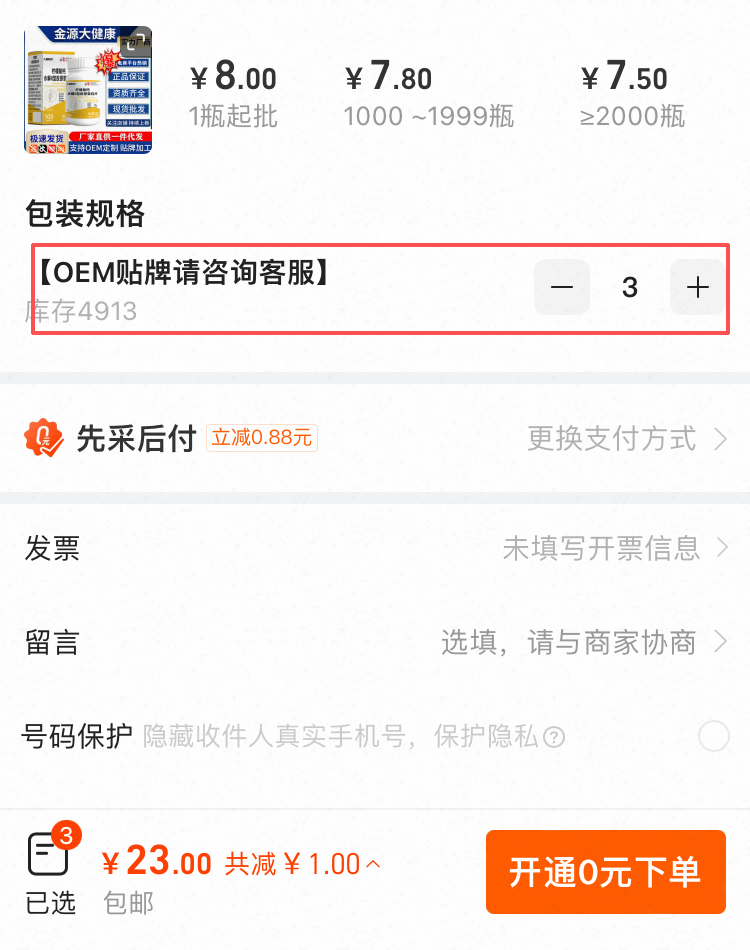Tap 开通0元下单 order button
This screenshot has height=950, width=750.
[605, 872]
